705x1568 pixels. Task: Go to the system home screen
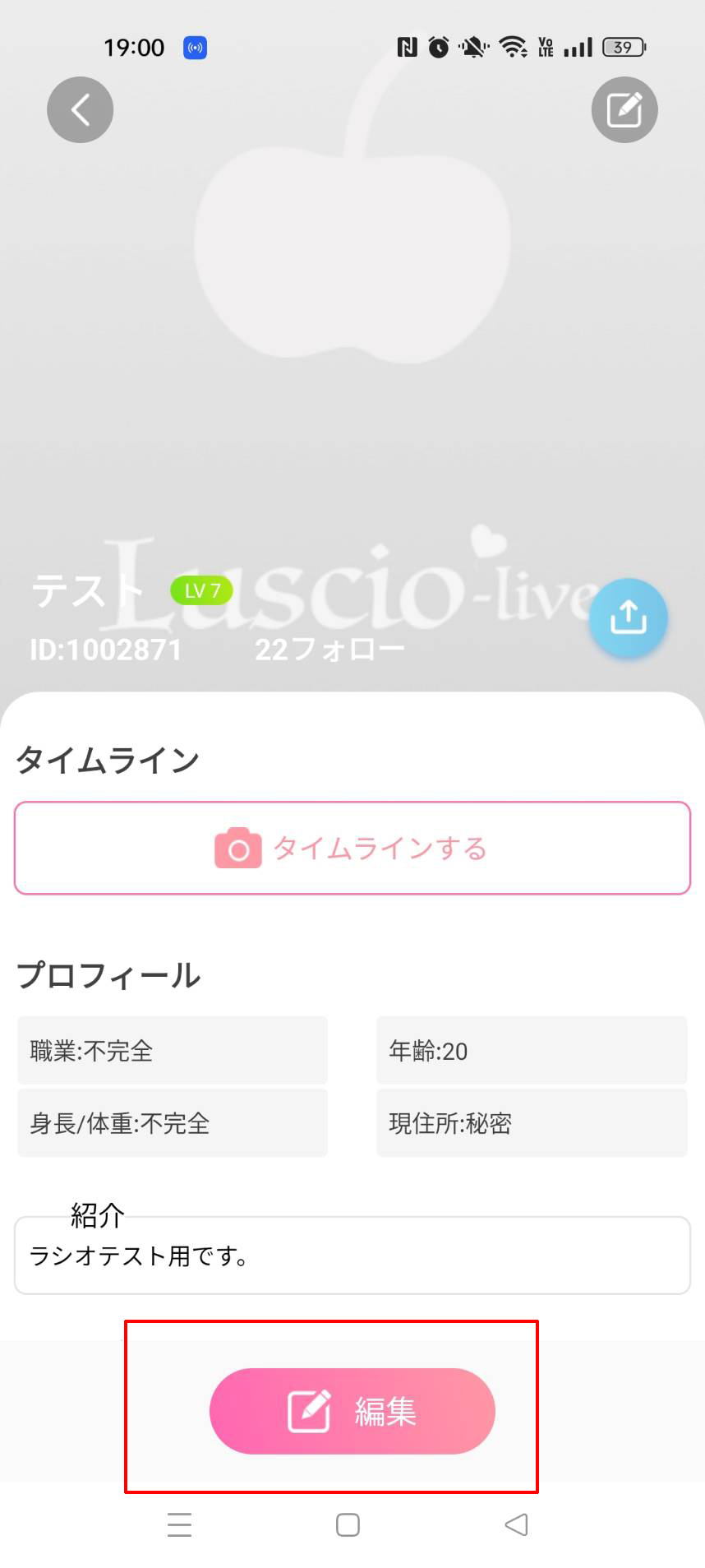click(348, 1524)
